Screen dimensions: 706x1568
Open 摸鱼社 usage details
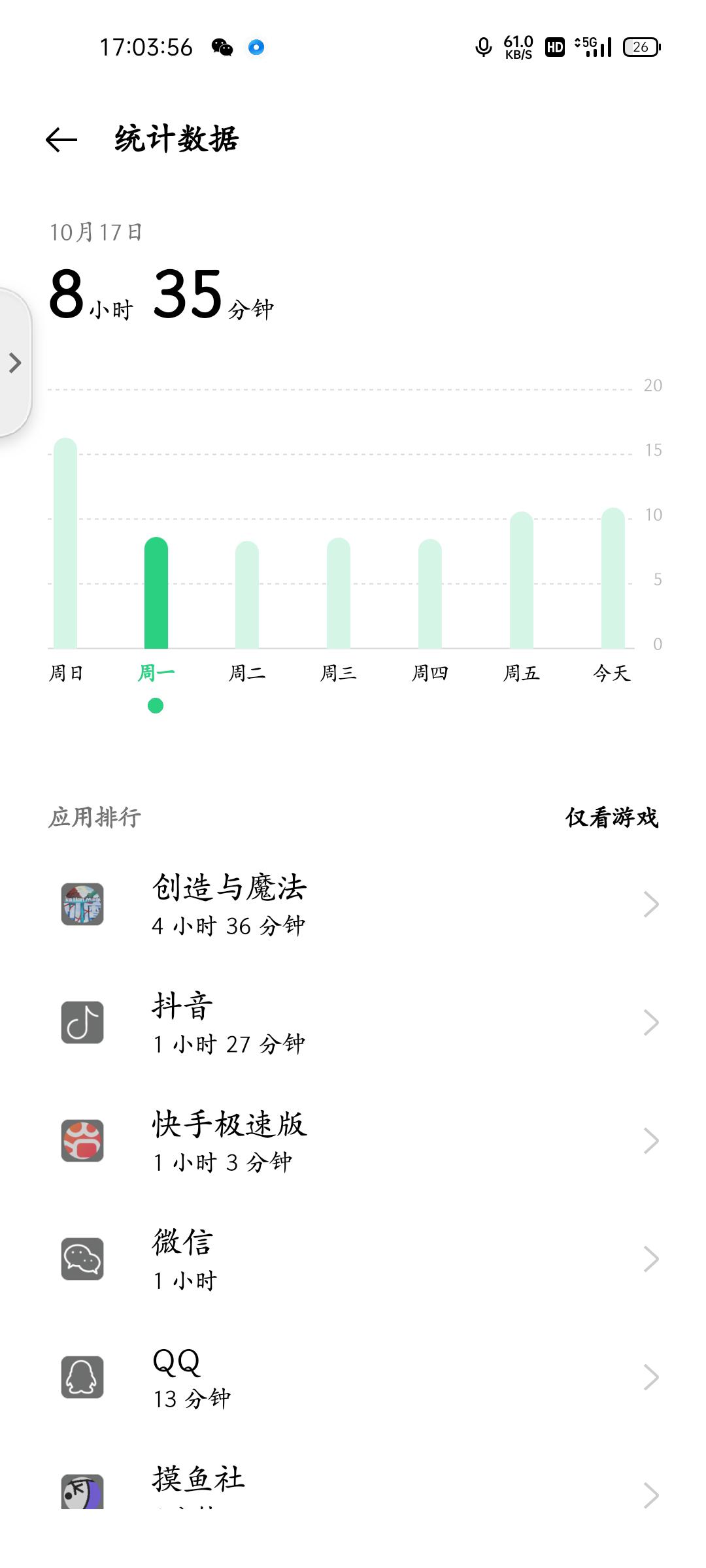(x=353, y=1483)
